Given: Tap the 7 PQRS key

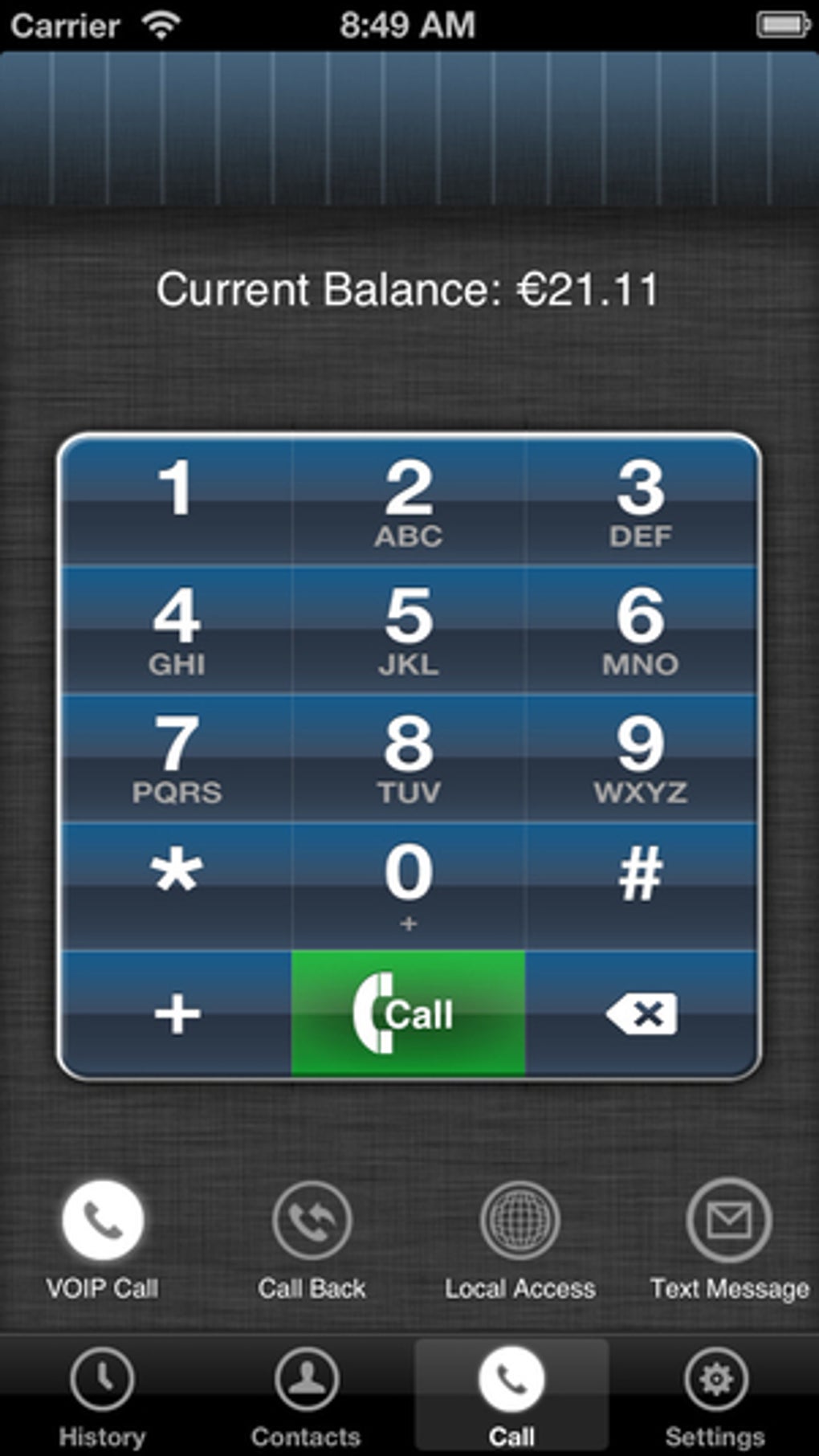Looking at the screenshot, I should 176,758.
